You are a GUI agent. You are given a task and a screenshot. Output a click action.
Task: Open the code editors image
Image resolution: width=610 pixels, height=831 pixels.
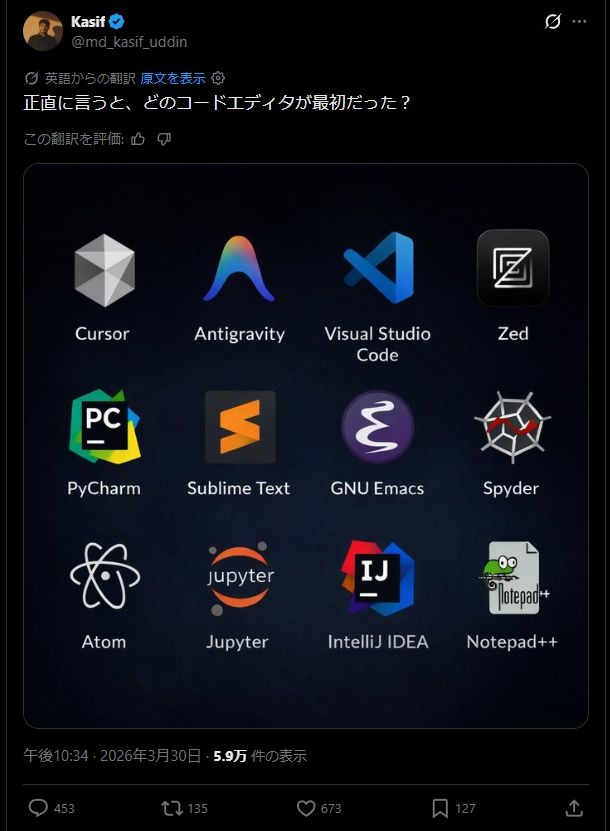pos(306,445)
